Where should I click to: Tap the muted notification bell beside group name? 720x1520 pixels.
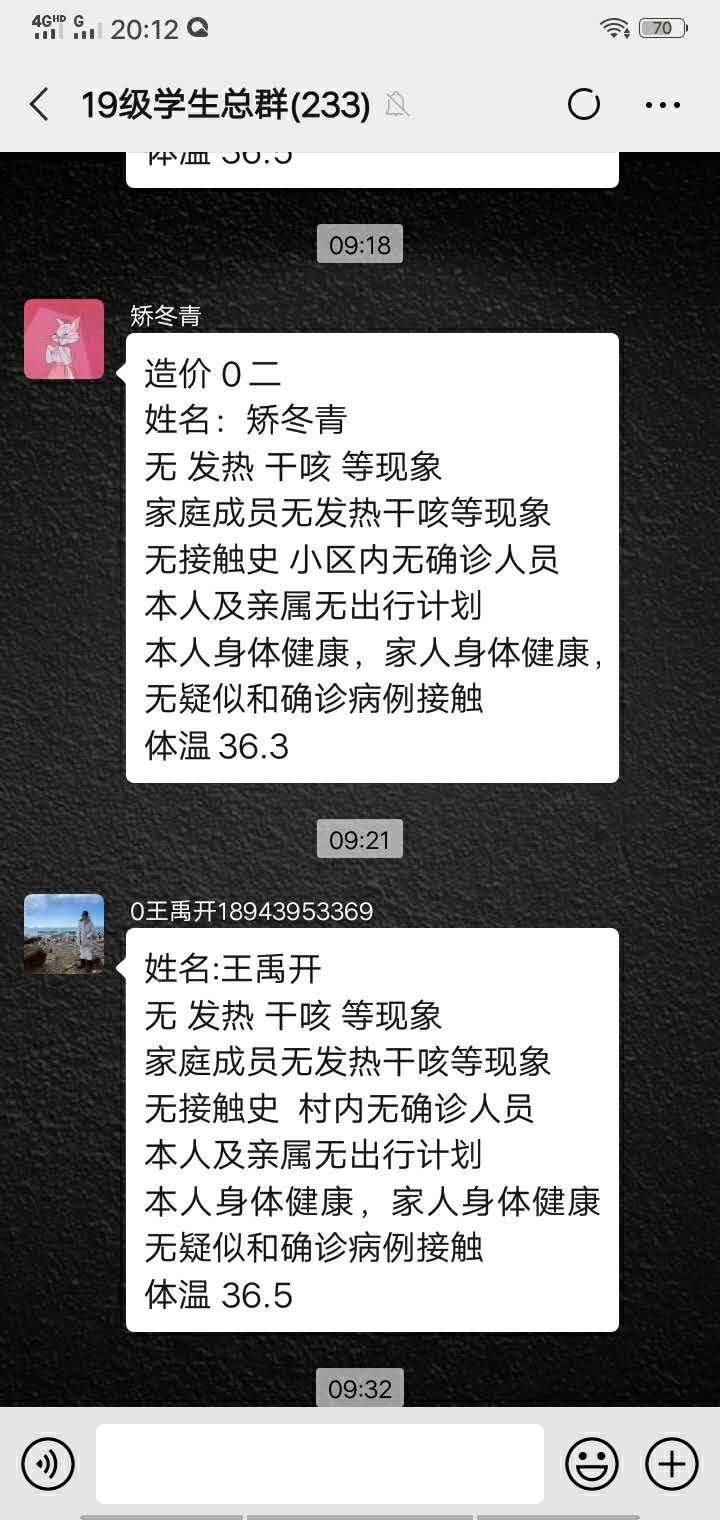[397, 104]
